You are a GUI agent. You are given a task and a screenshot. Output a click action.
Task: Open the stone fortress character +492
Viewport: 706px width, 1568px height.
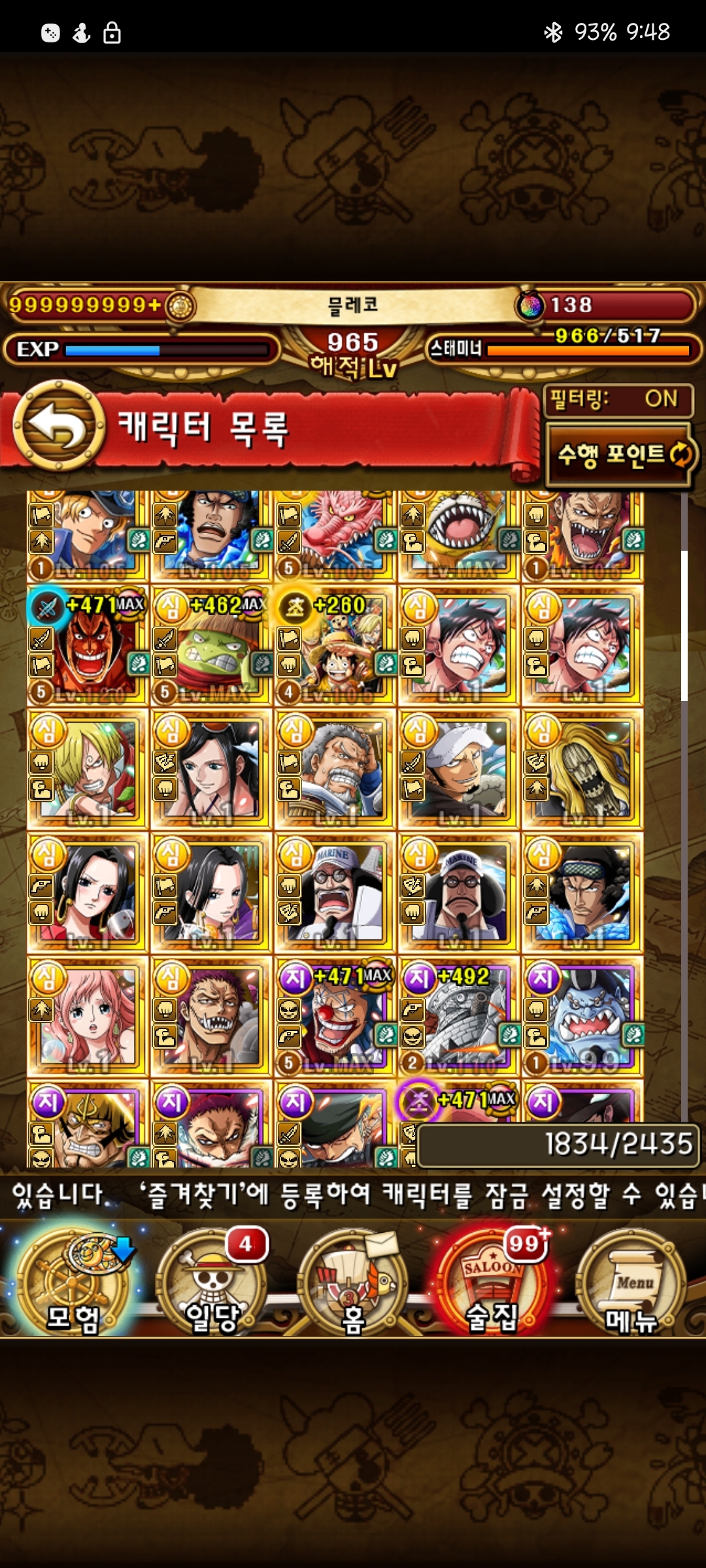coord(459,1017)
